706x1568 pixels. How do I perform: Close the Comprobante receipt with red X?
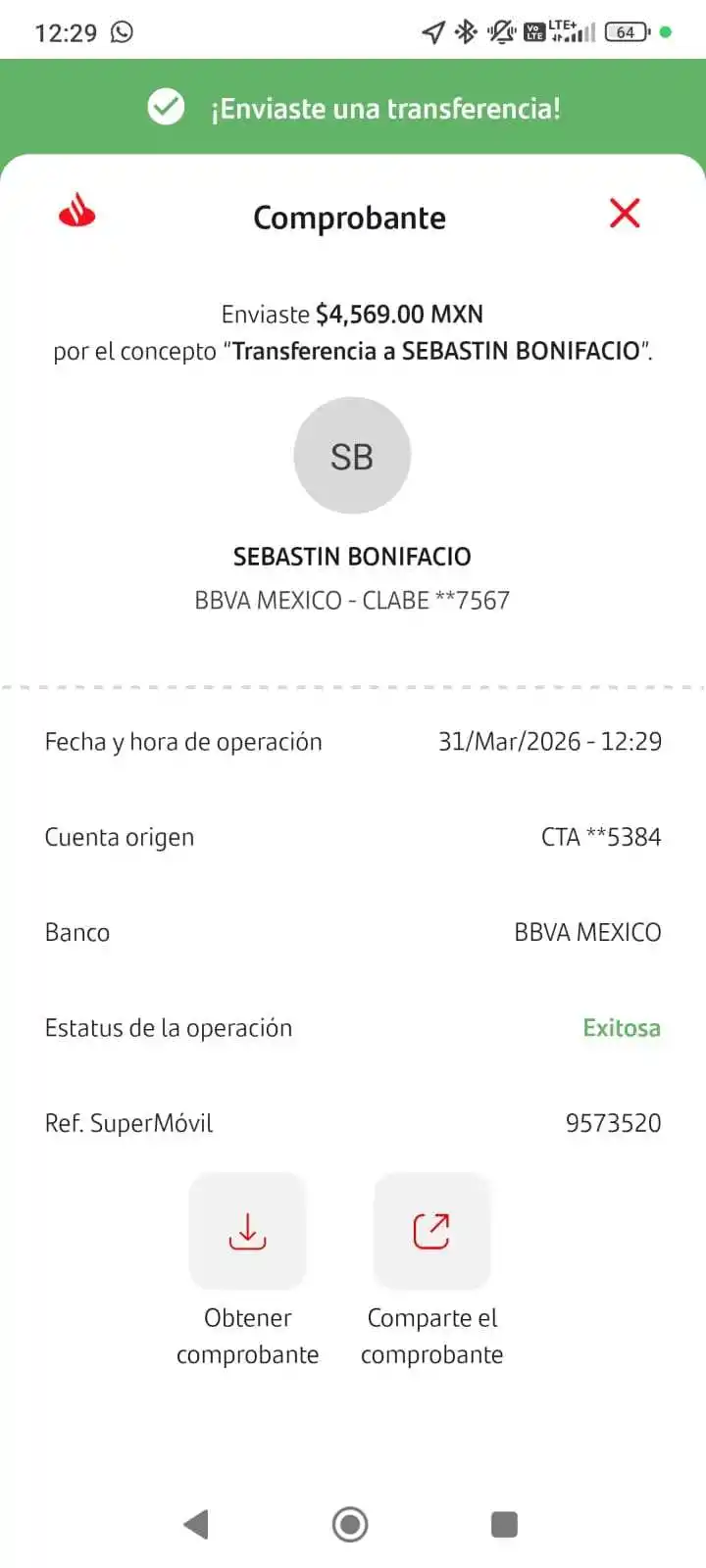pyautogui.click(x=625, y=213)
